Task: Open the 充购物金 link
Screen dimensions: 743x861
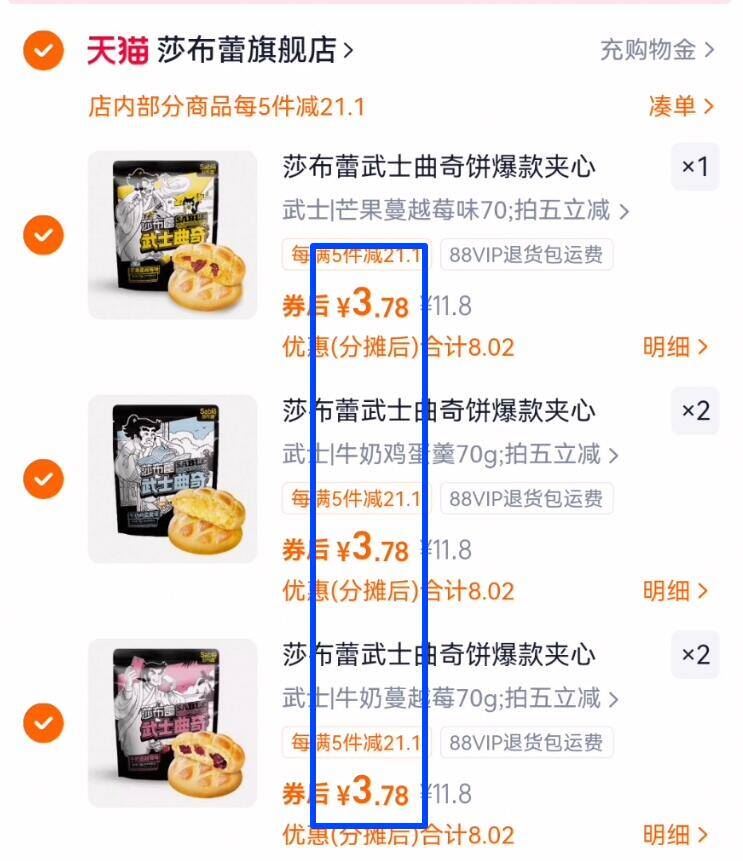Action: 656,50
